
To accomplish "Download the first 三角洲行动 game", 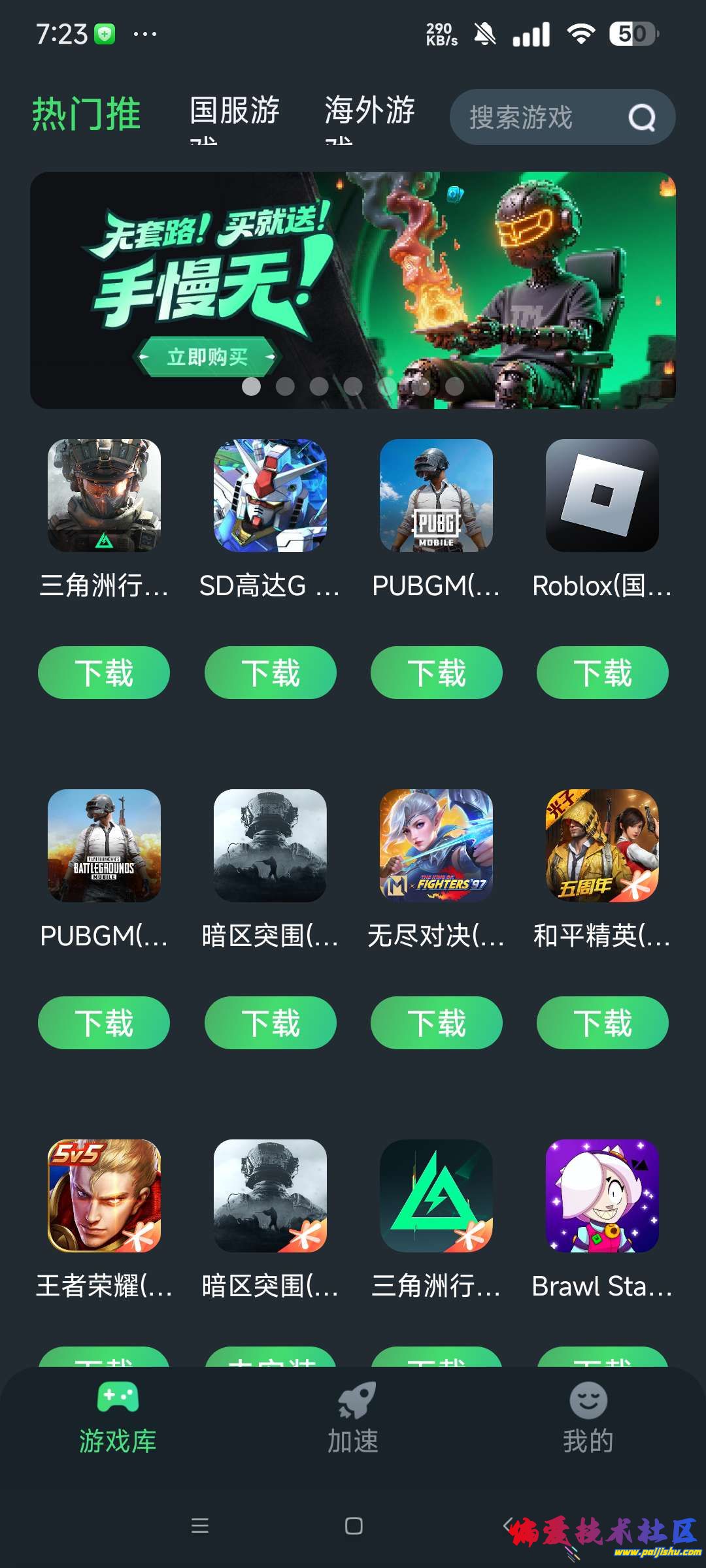I will [x=104, y=672].
